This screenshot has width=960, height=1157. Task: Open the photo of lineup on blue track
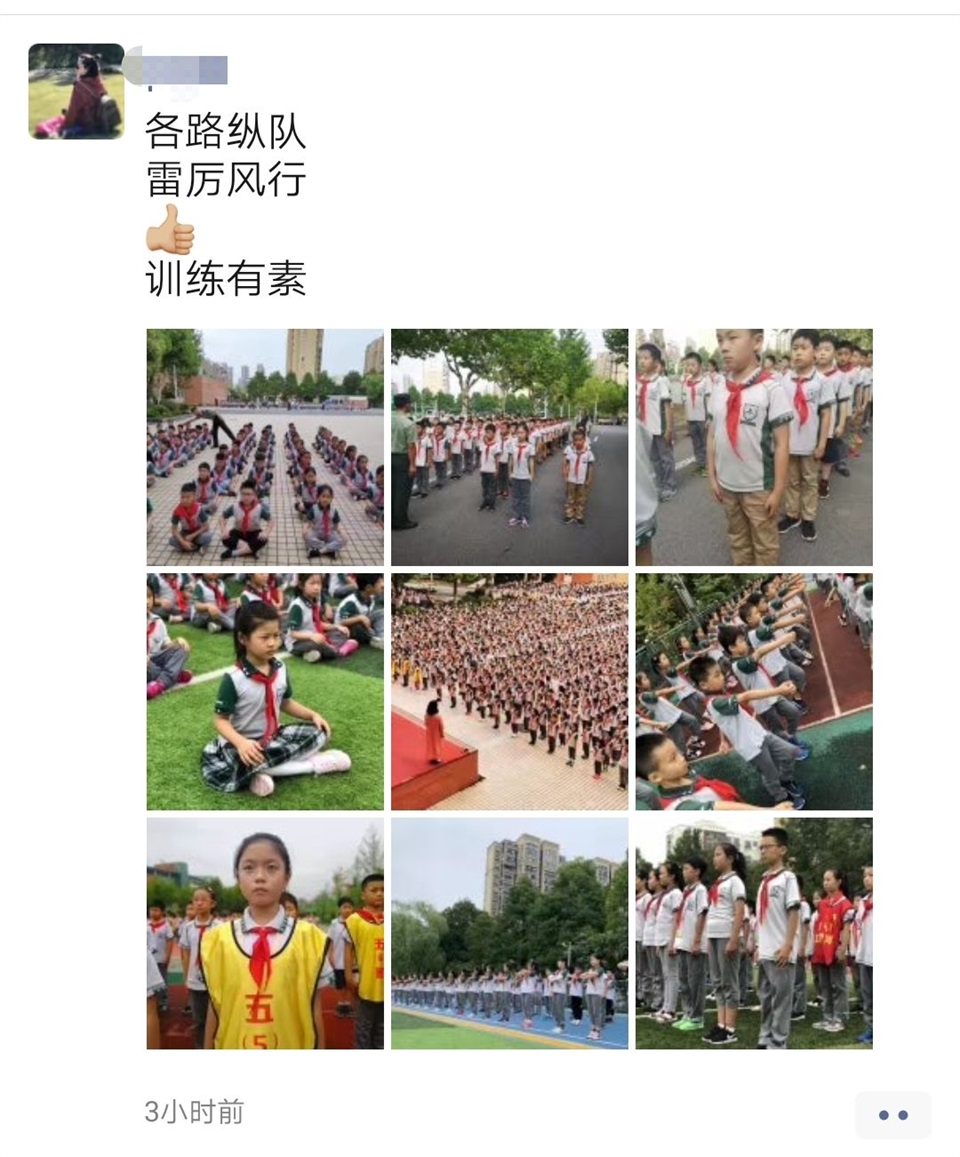point(509,933)
